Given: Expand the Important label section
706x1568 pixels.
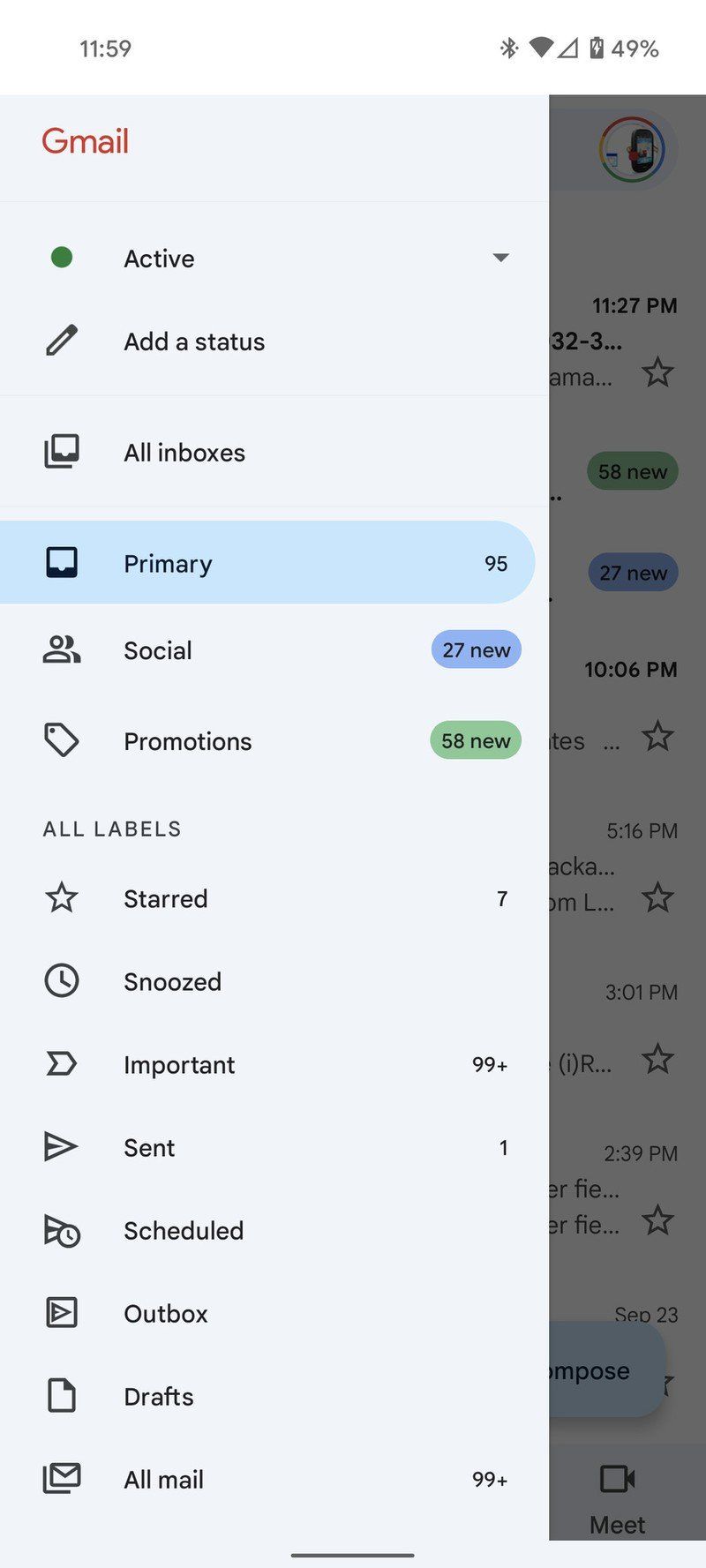Looking at the screenshot, I should pos(179,1064).
